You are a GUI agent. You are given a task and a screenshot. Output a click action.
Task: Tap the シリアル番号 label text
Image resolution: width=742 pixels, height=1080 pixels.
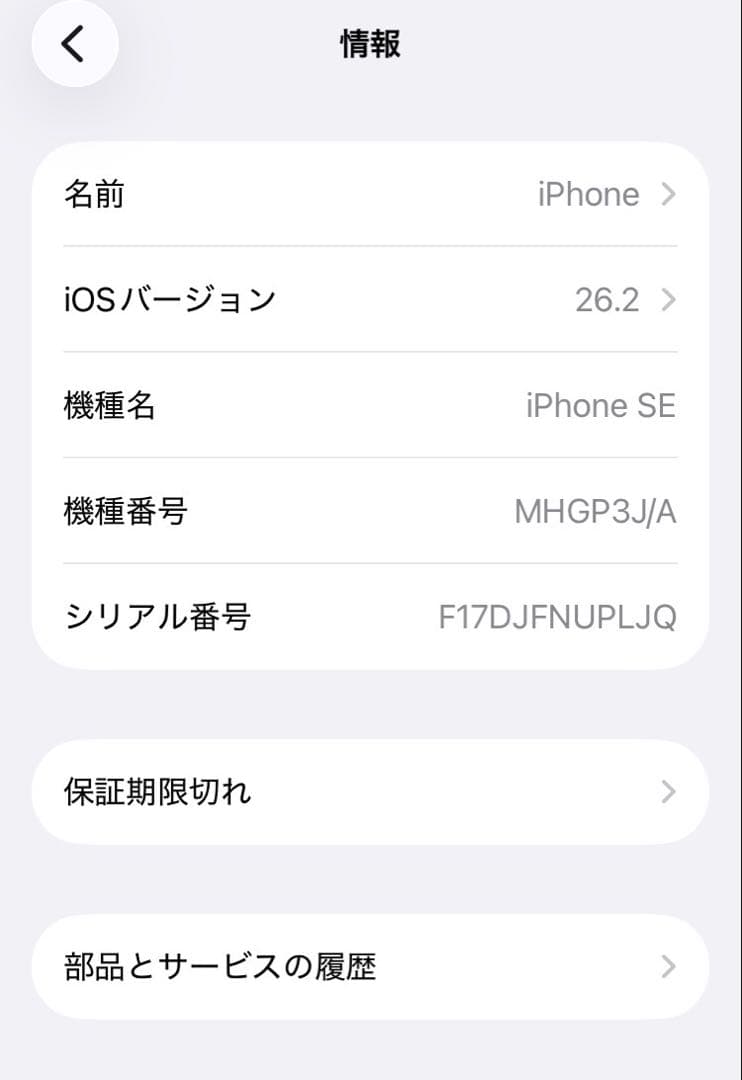[x=155, y=617]
